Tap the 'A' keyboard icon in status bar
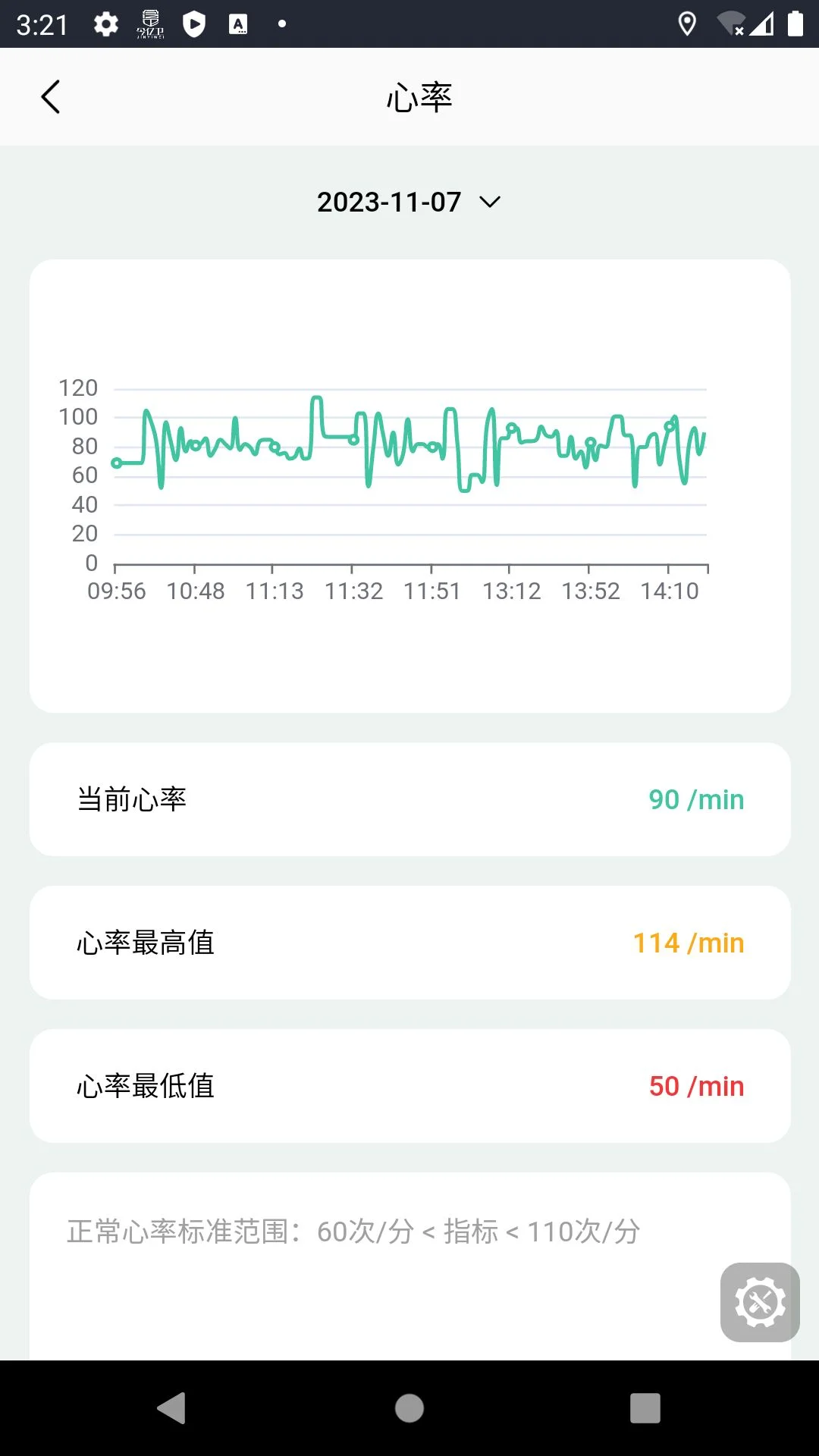 click(x=239, y=24)
